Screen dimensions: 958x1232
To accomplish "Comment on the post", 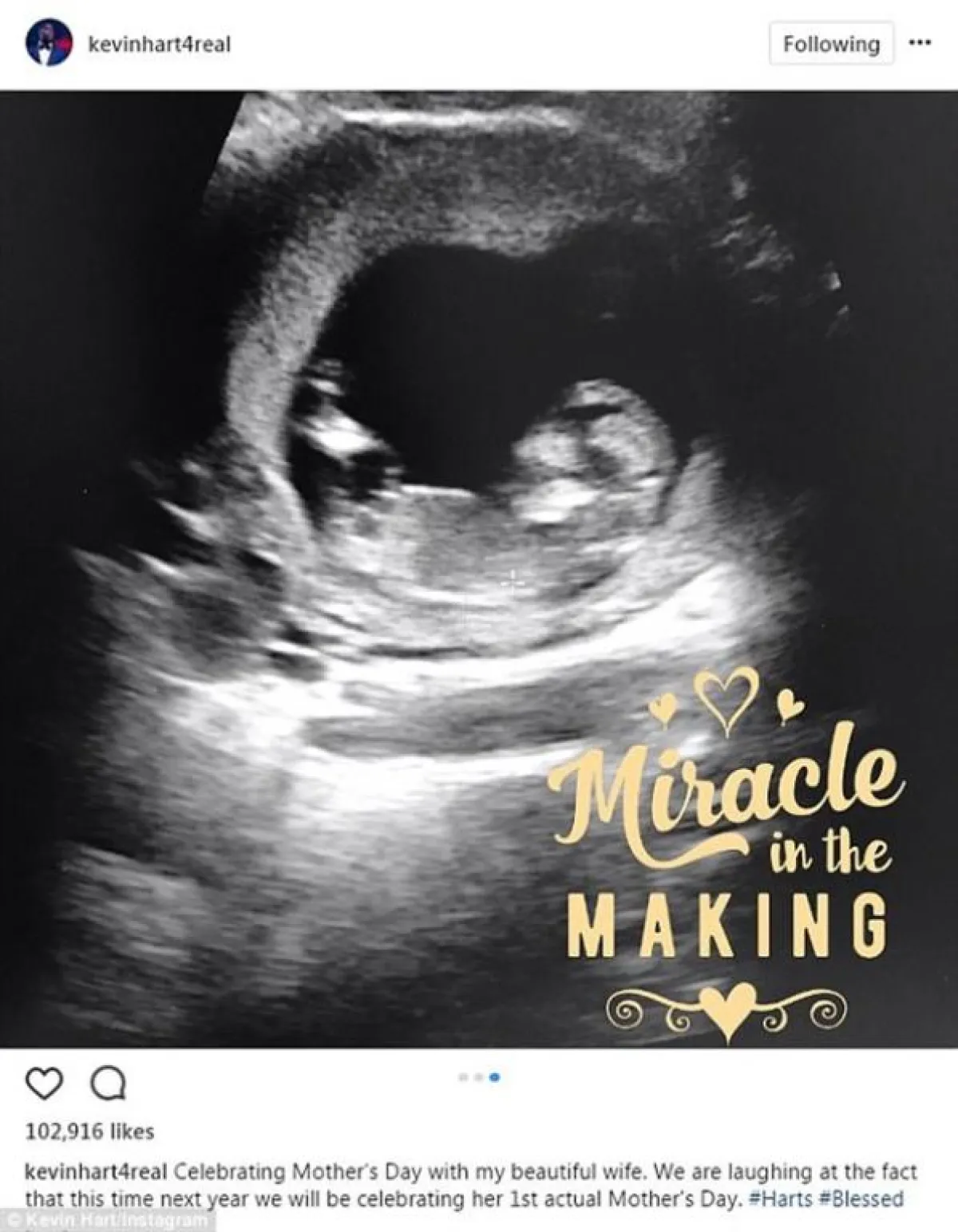I will pyautogui.click(x=108, y=1083).
